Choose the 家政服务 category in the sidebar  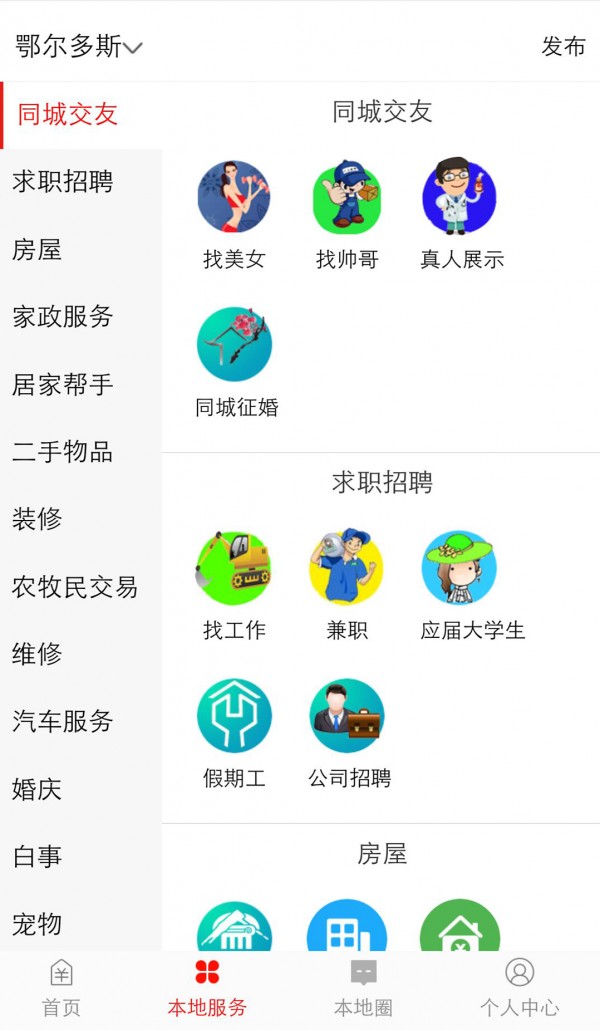(x=63, y=317)
